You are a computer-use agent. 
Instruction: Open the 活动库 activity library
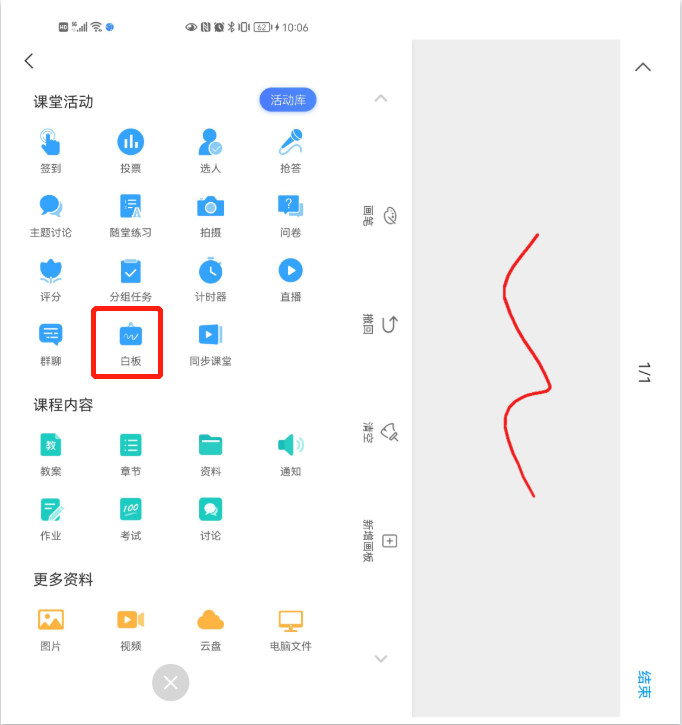288,100
